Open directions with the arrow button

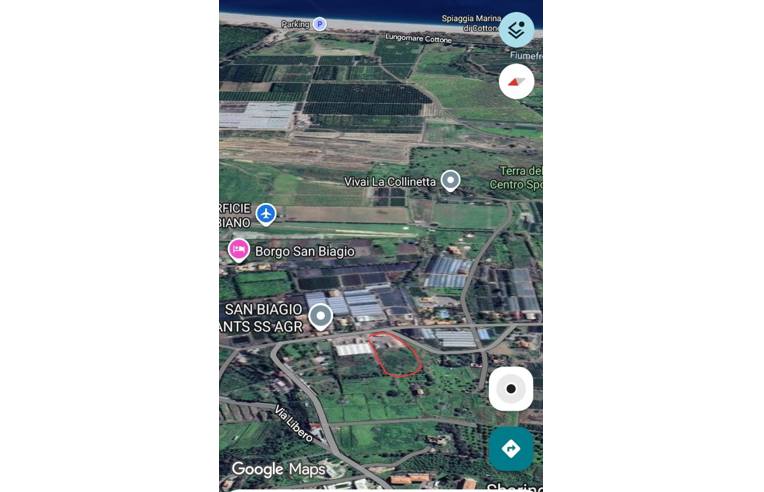click(510, 448)
